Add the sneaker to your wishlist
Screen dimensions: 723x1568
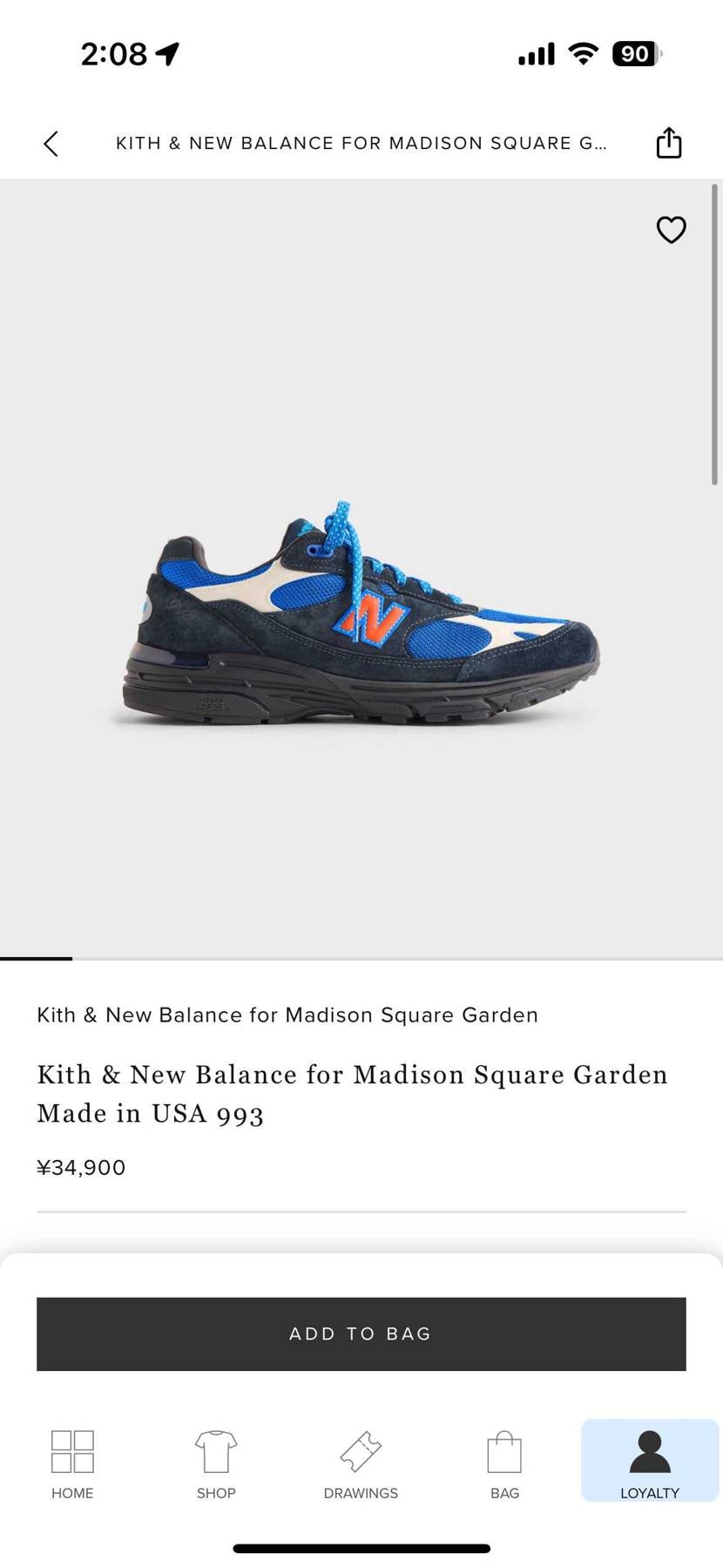[671, 230]
